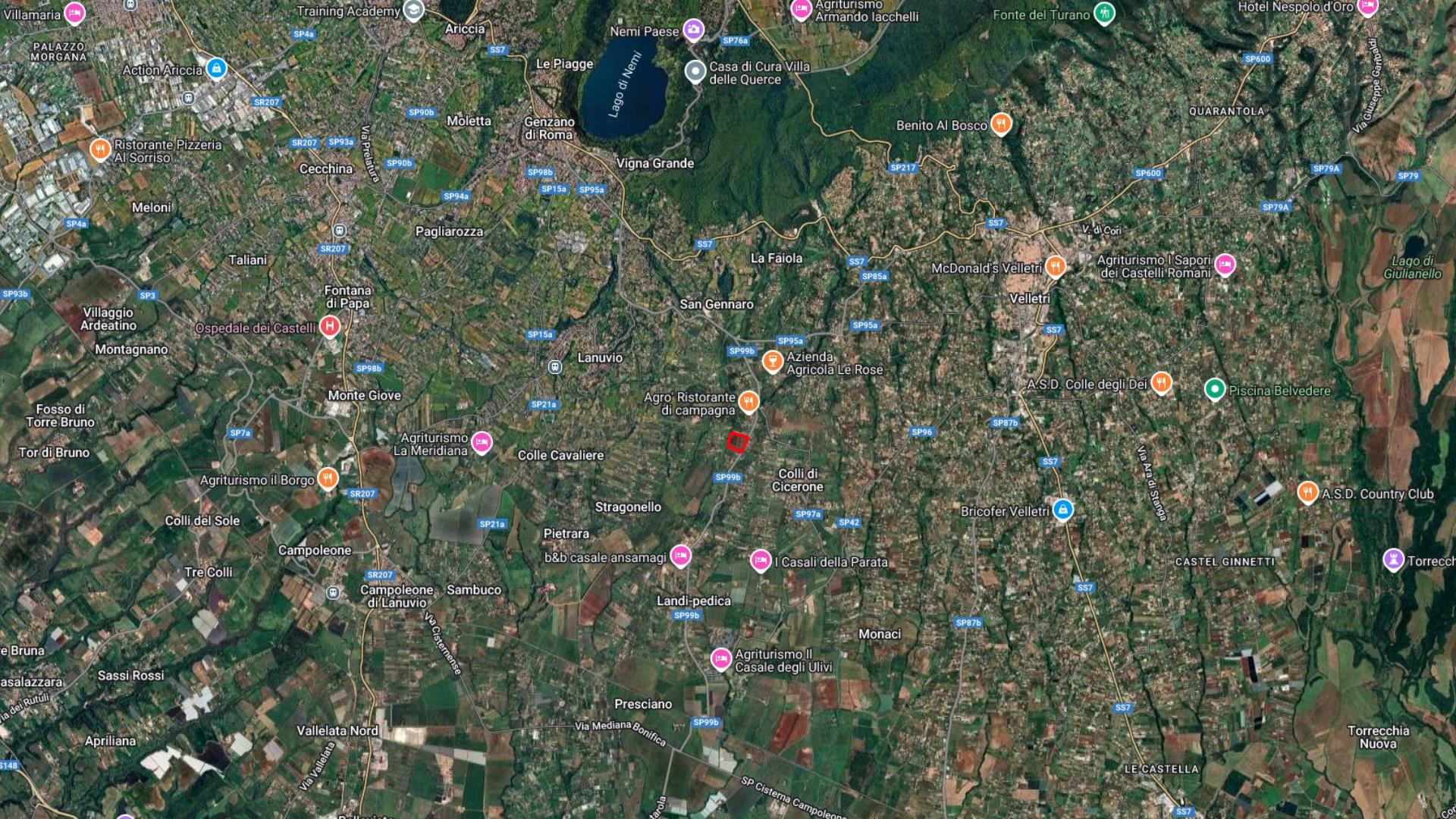
Task: Select the Benito Al Bosco restaurant pin
Action: pyautogui.click(x=1001, y=124)
